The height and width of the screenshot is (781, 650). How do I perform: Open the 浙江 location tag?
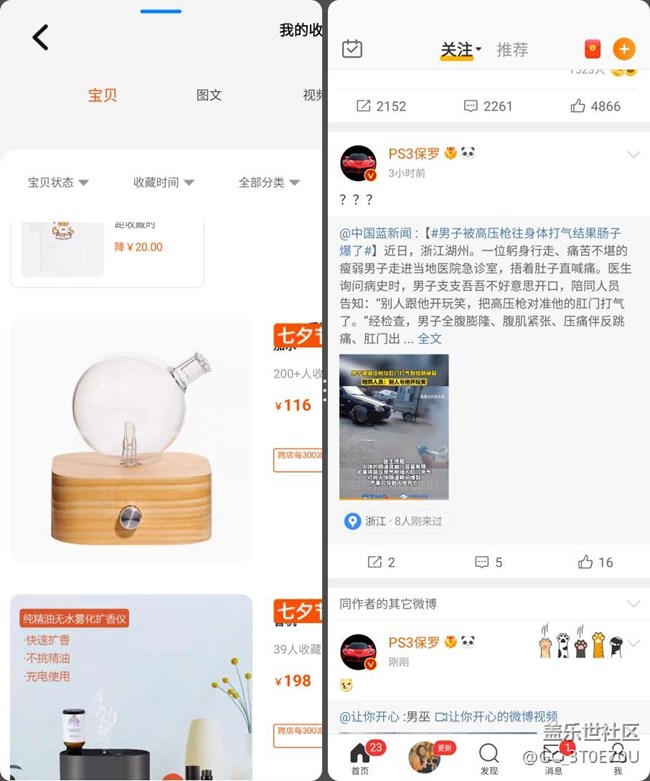point(395,521)
